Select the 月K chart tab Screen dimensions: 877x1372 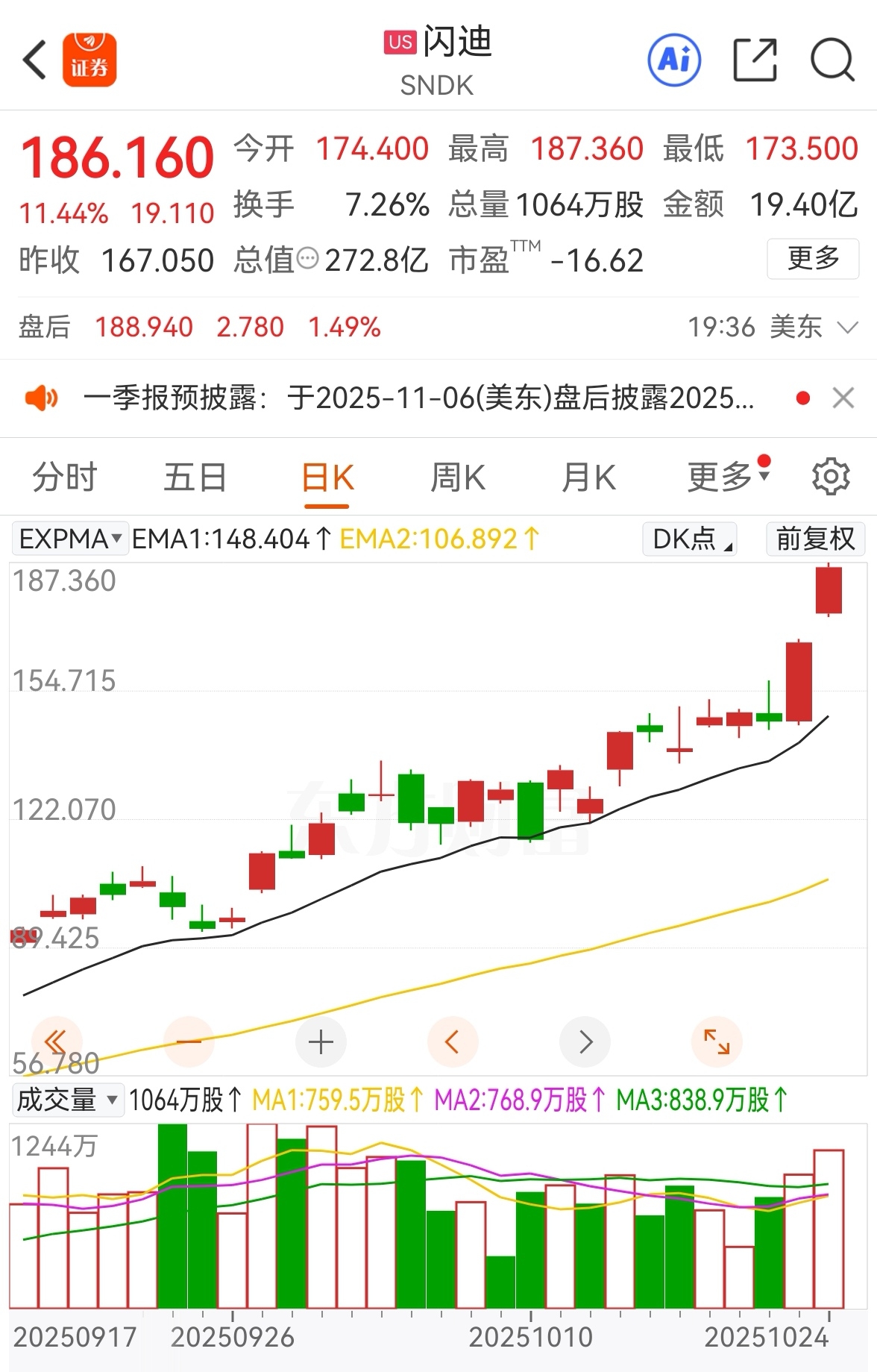point(588,477)
